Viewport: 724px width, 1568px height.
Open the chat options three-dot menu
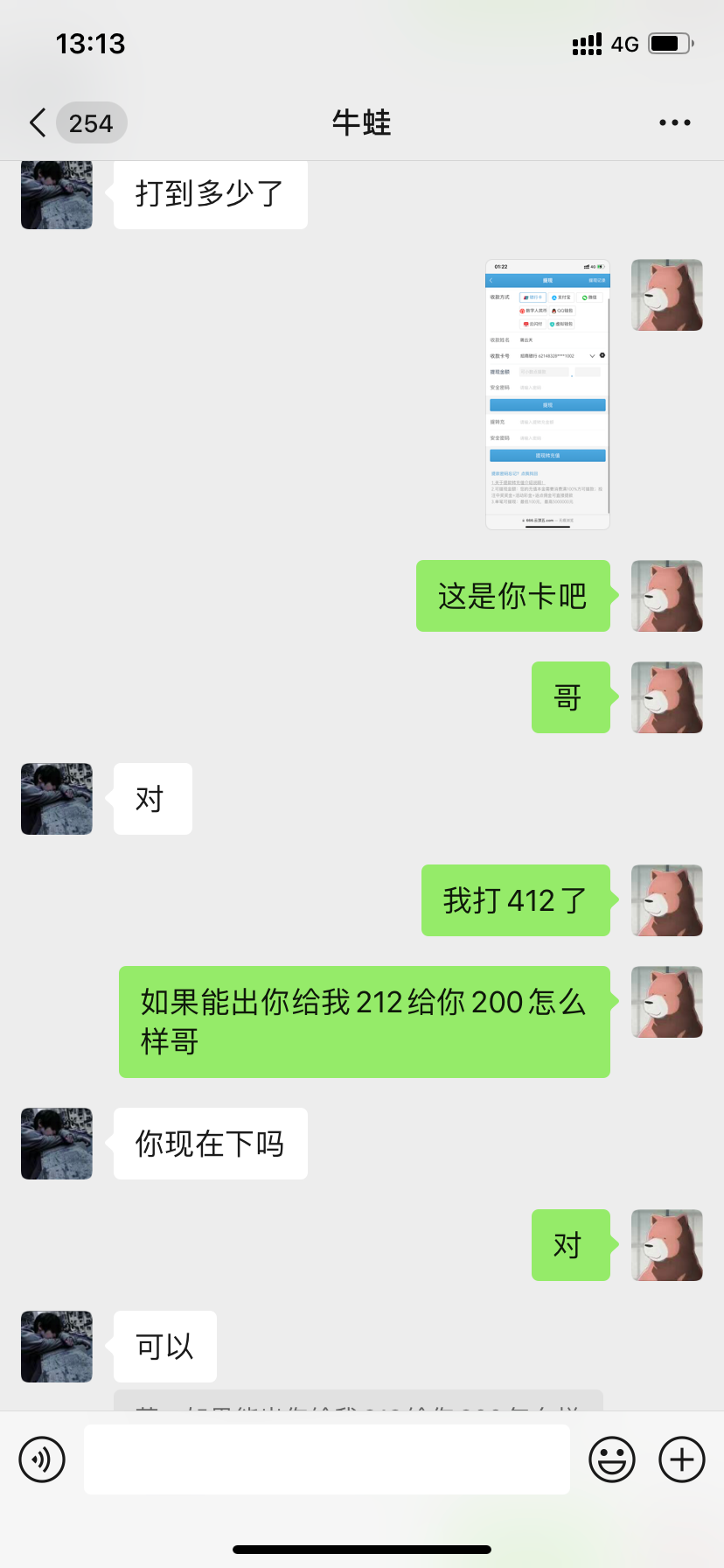(674, 123)
